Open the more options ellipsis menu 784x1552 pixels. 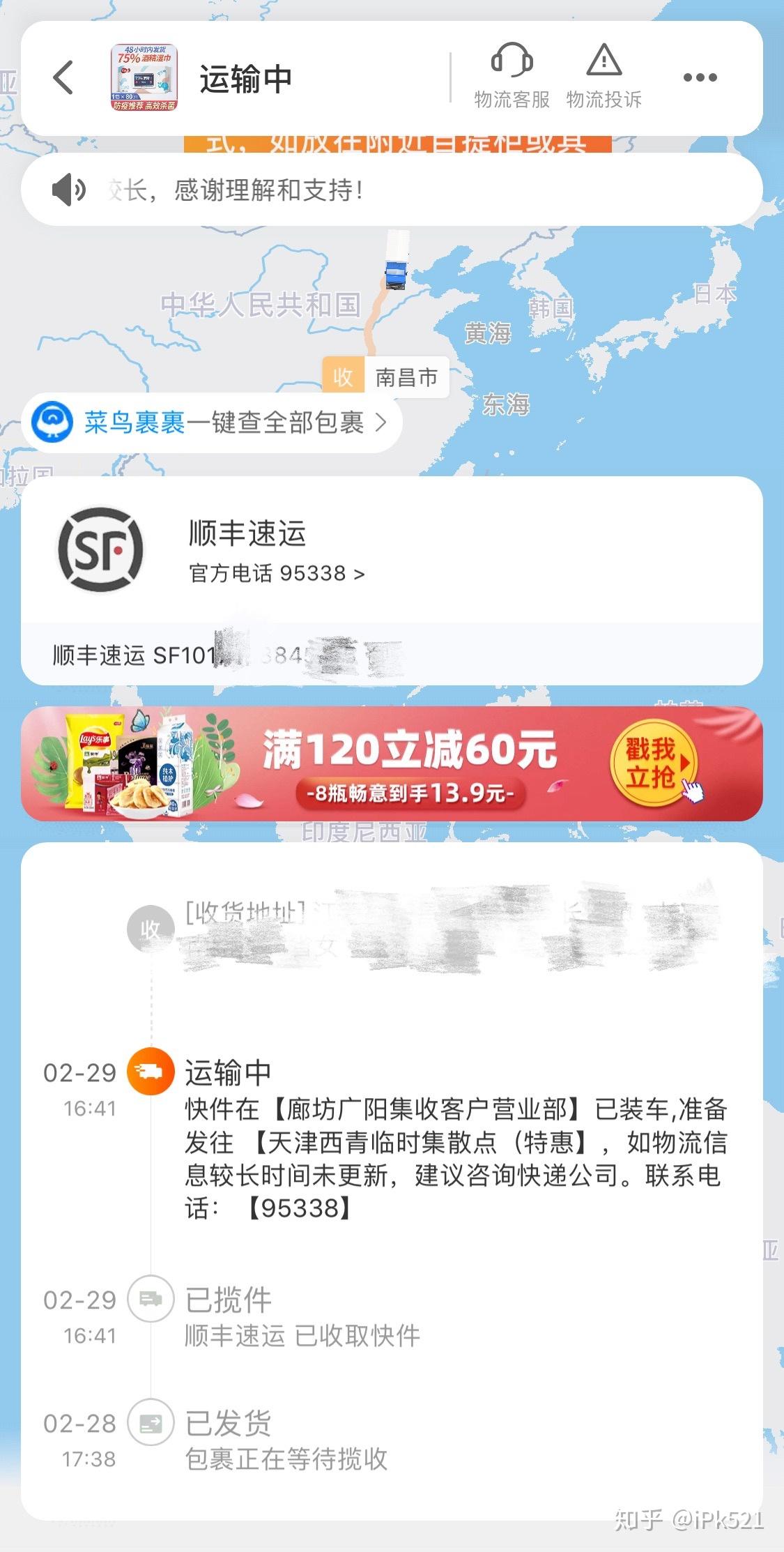click(x=701, y=77)
